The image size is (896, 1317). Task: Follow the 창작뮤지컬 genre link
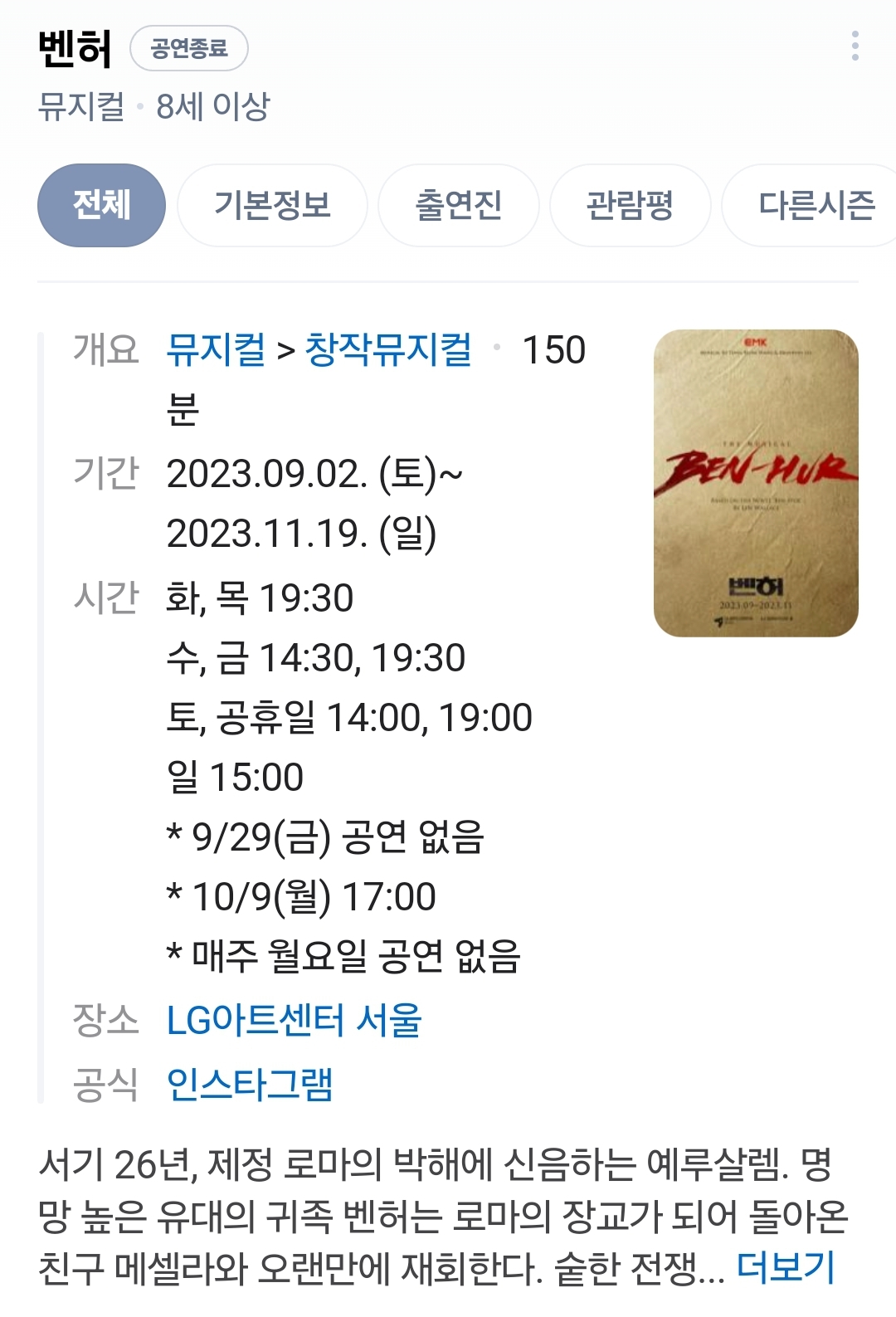(388, 349)
